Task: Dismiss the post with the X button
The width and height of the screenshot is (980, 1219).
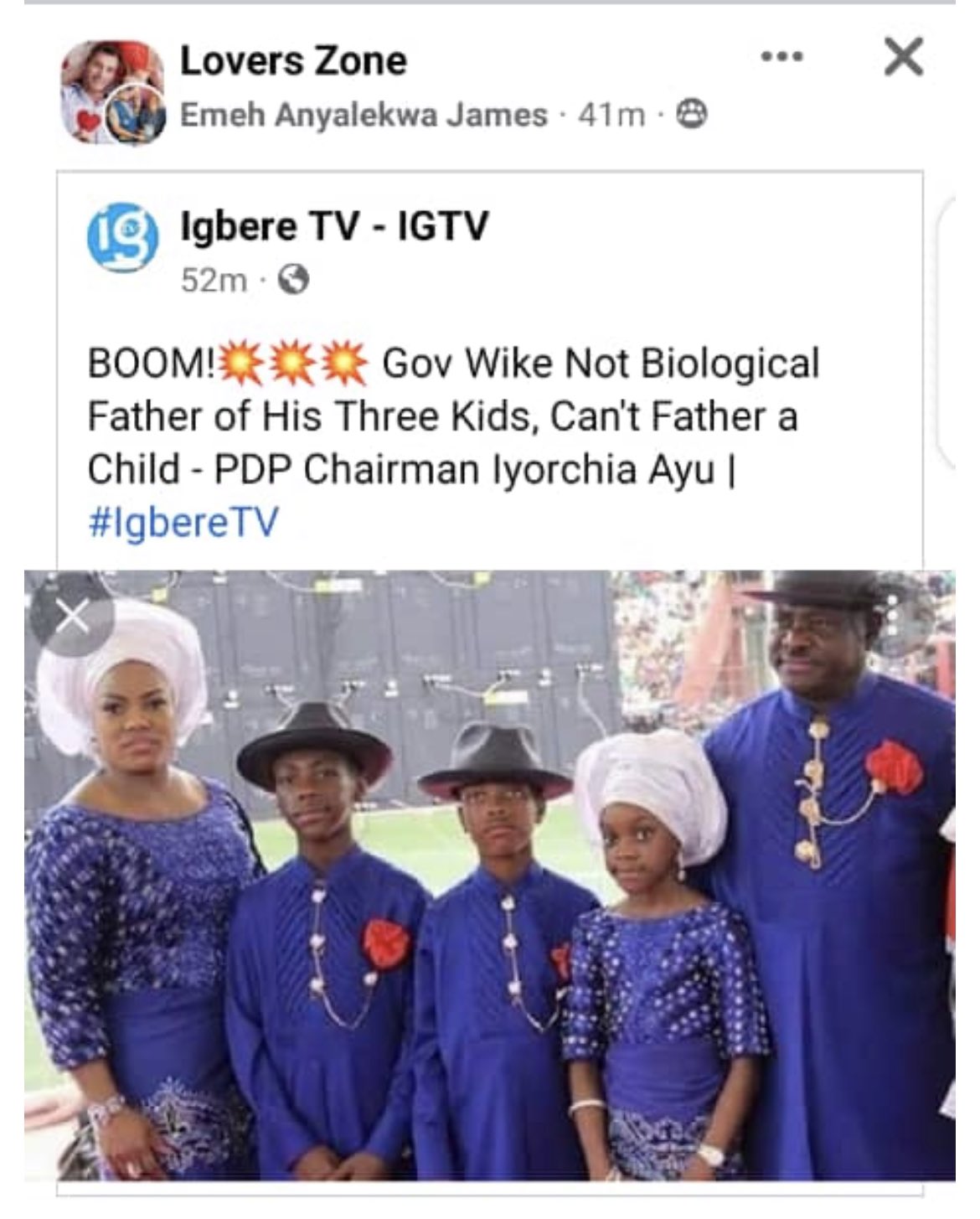Action: point(903,58)
